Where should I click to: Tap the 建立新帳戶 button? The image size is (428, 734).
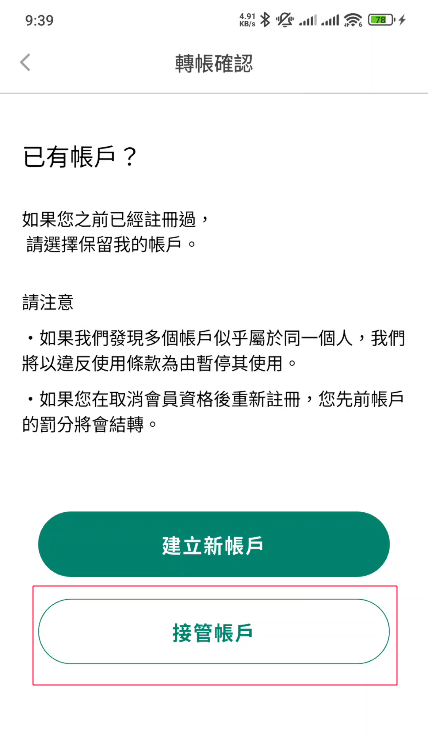[x=214, y=544]
